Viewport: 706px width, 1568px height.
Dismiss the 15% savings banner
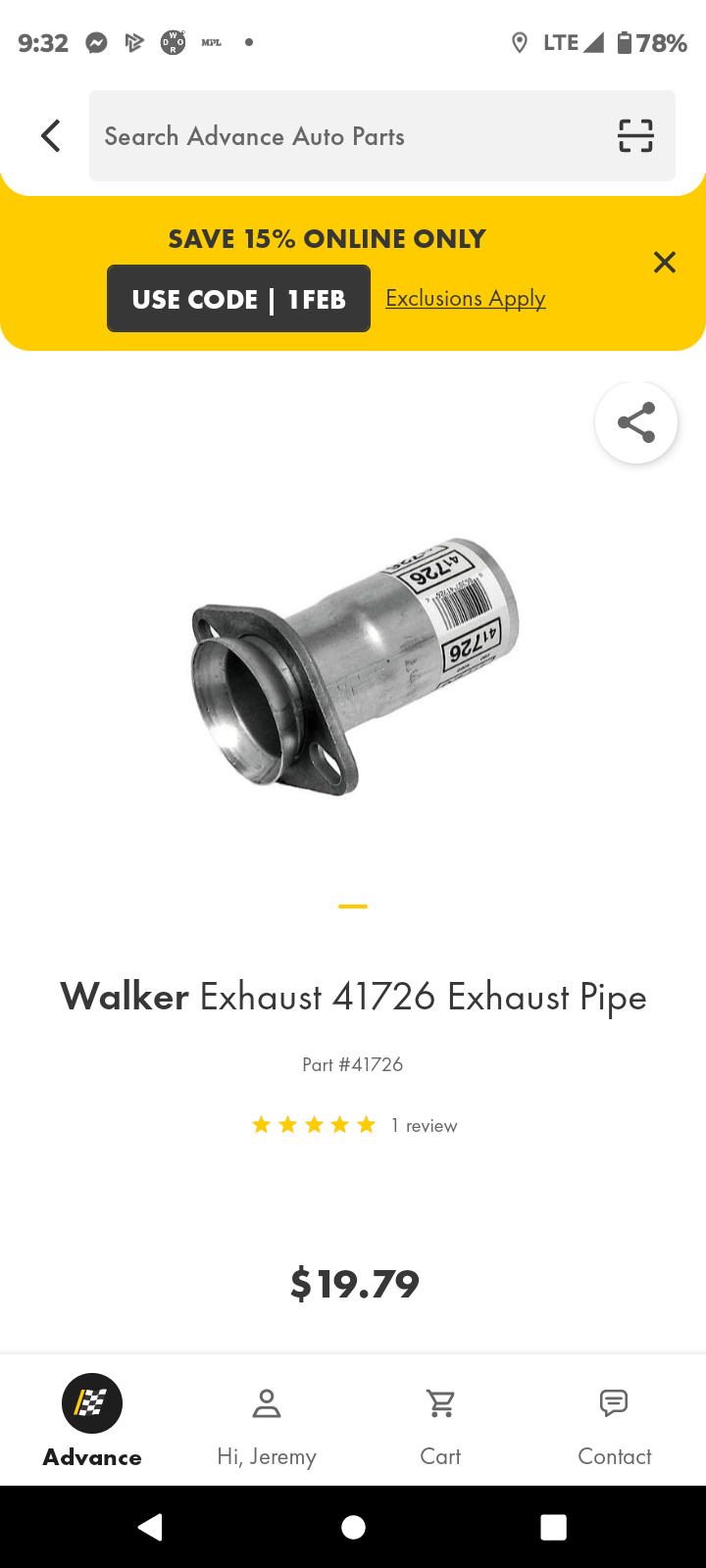664,262
